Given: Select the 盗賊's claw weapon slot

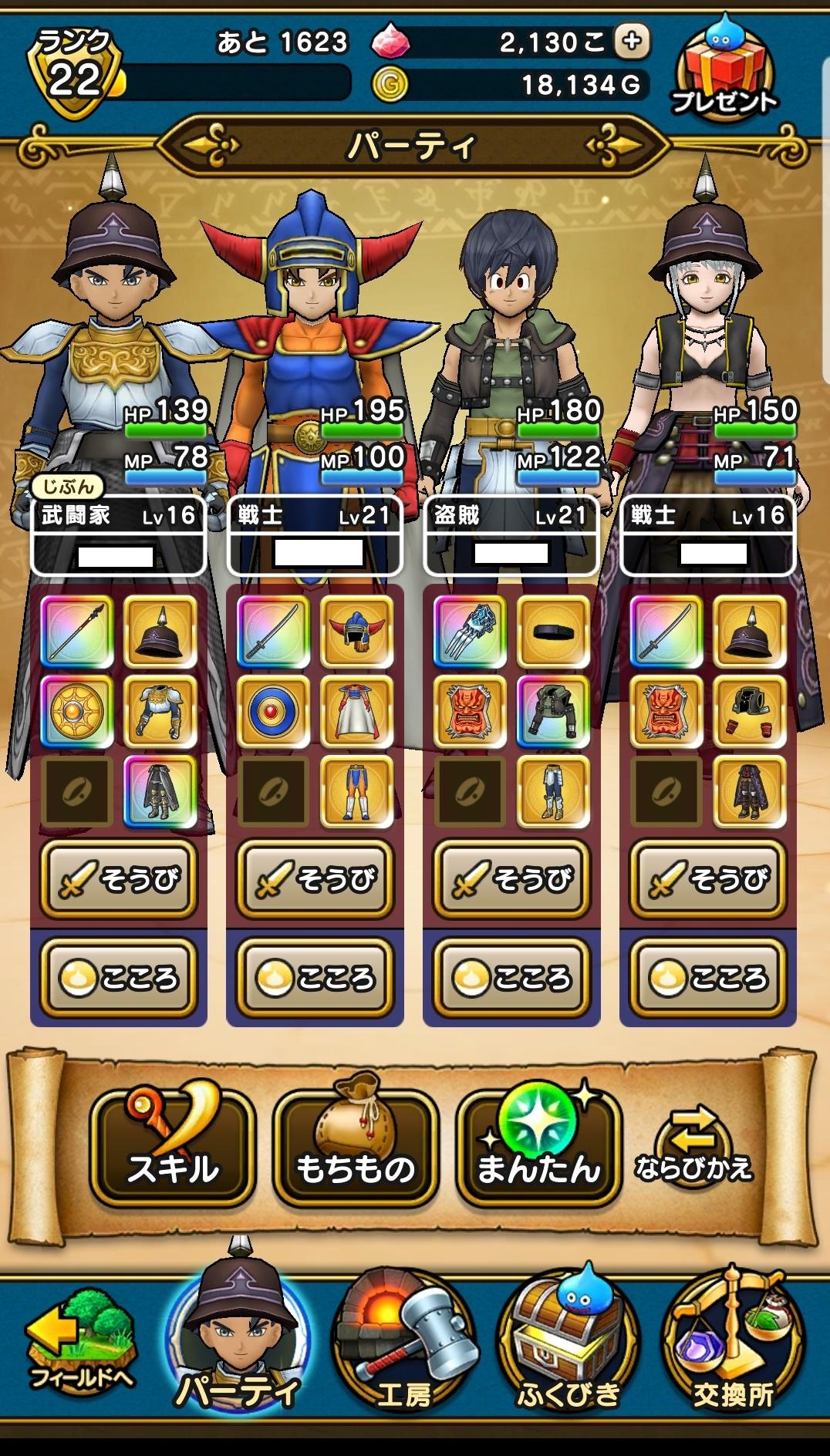Looking at the screenshot, I should point(471,634).
